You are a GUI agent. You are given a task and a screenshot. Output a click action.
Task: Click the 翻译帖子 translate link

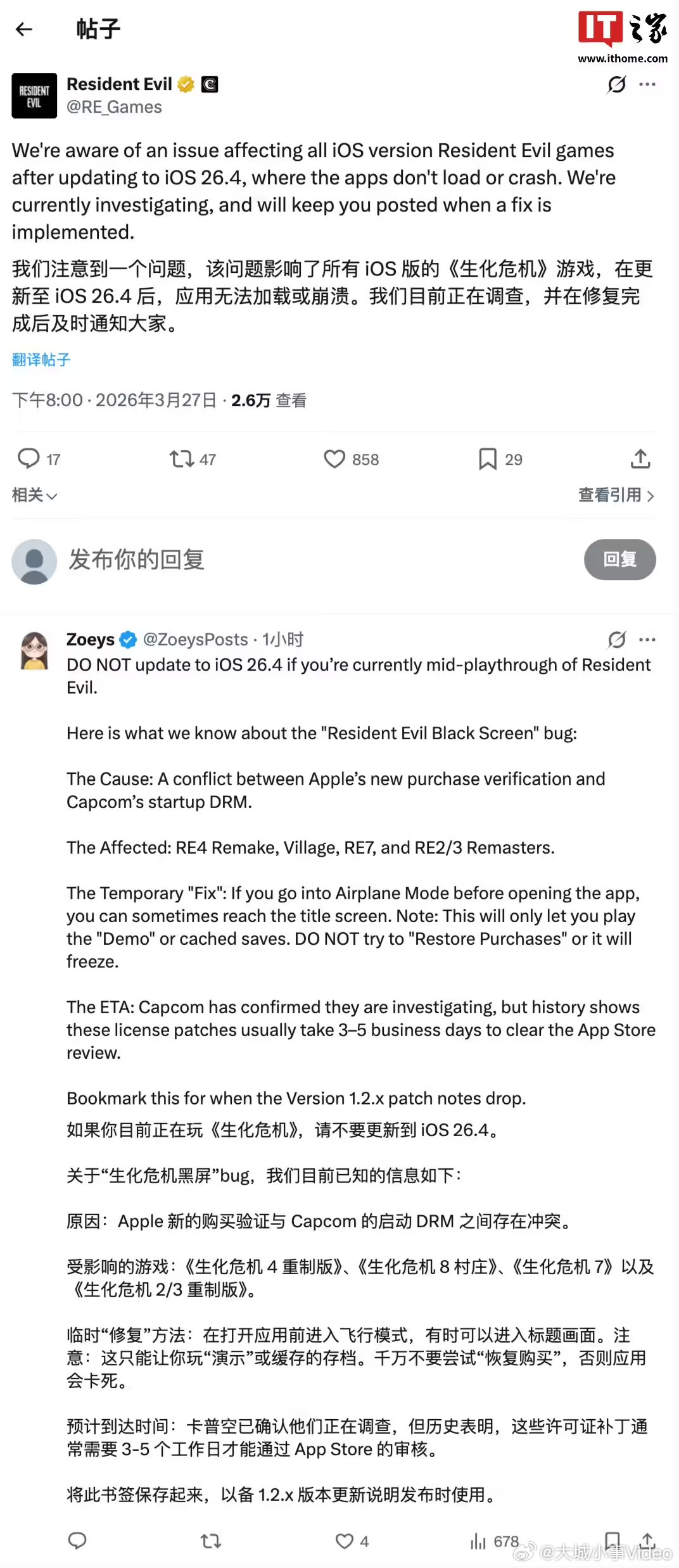point(40,360)
